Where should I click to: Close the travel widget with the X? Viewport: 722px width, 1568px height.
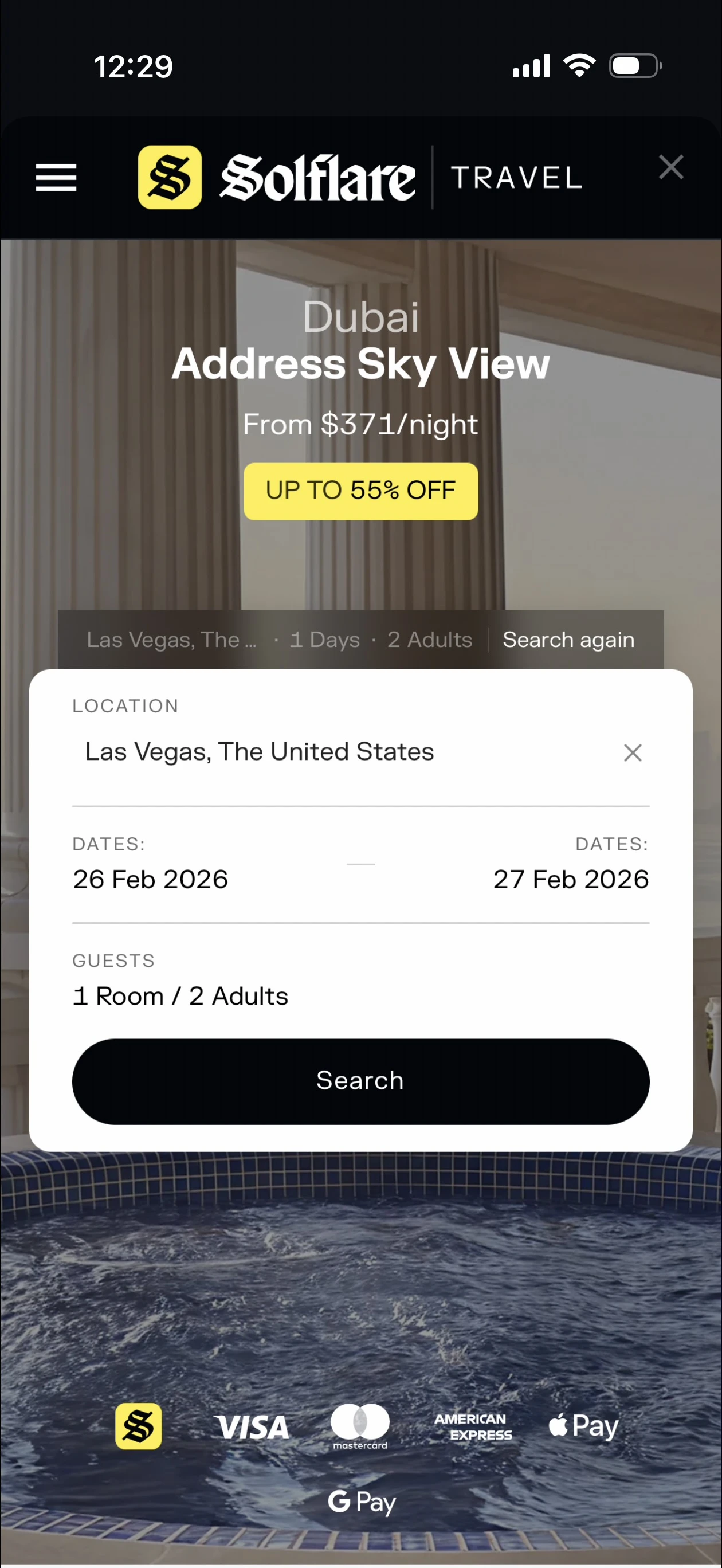tap(671, 168)
